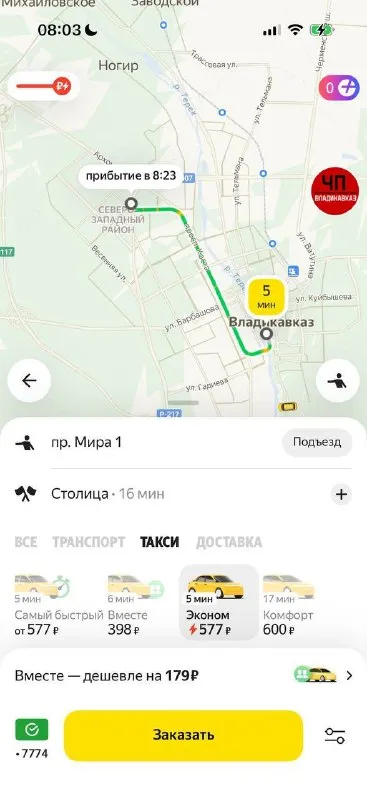Tap the locate-me button on the map
Screen dimensions: 367x800
click(337, 381)
